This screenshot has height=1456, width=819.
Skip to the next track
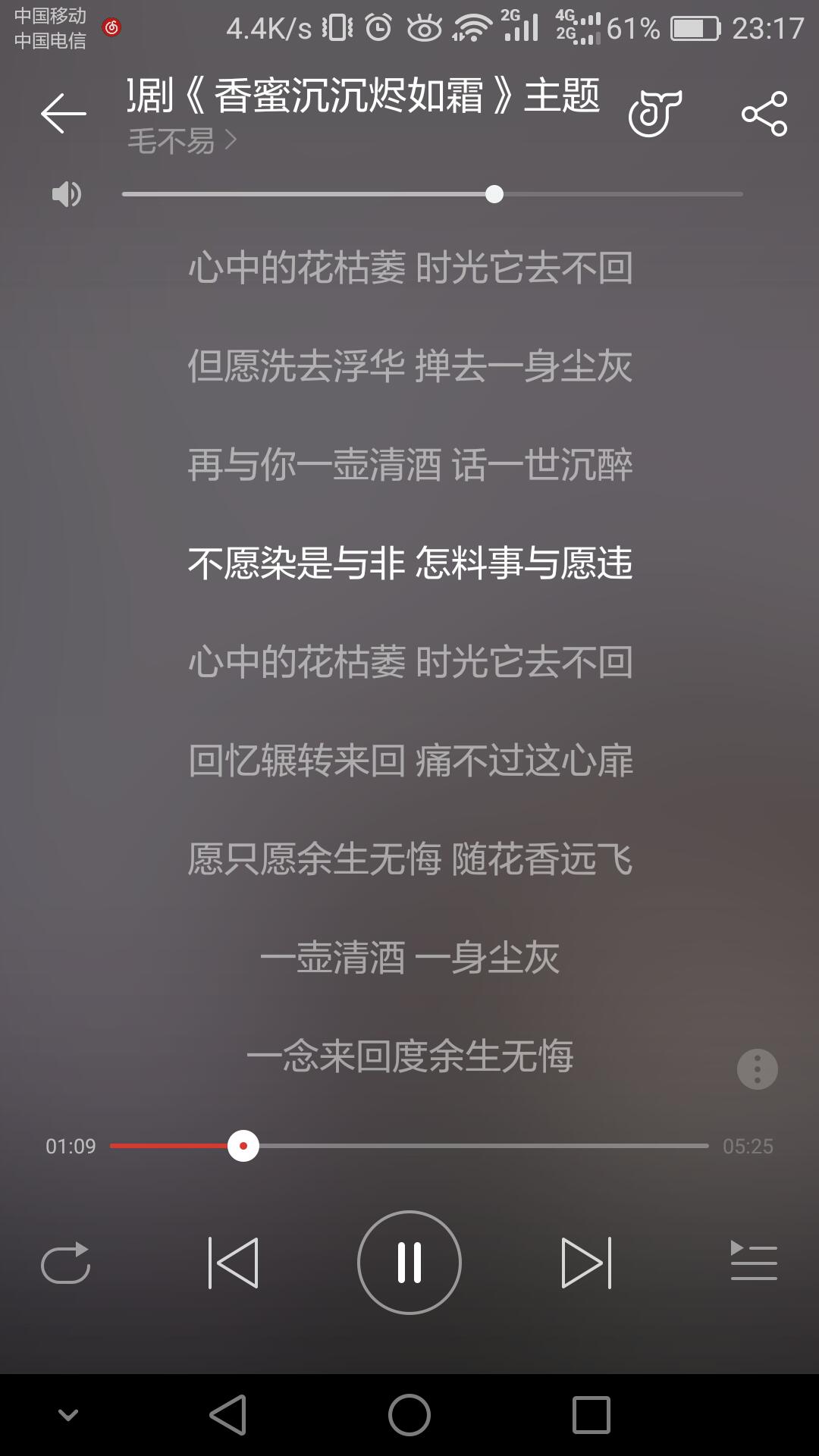pyautogui.click(x=586, y=1263)
